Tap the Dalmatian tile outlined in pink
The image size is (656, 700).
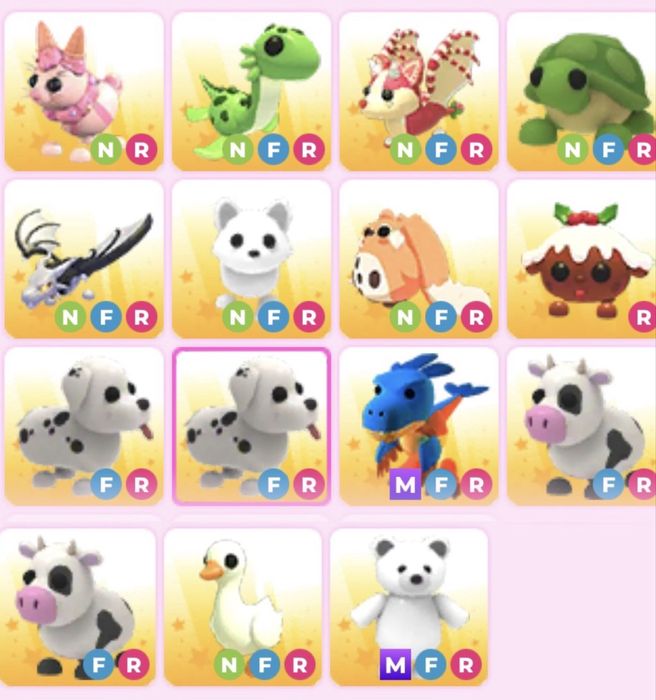tap(251, 425)
